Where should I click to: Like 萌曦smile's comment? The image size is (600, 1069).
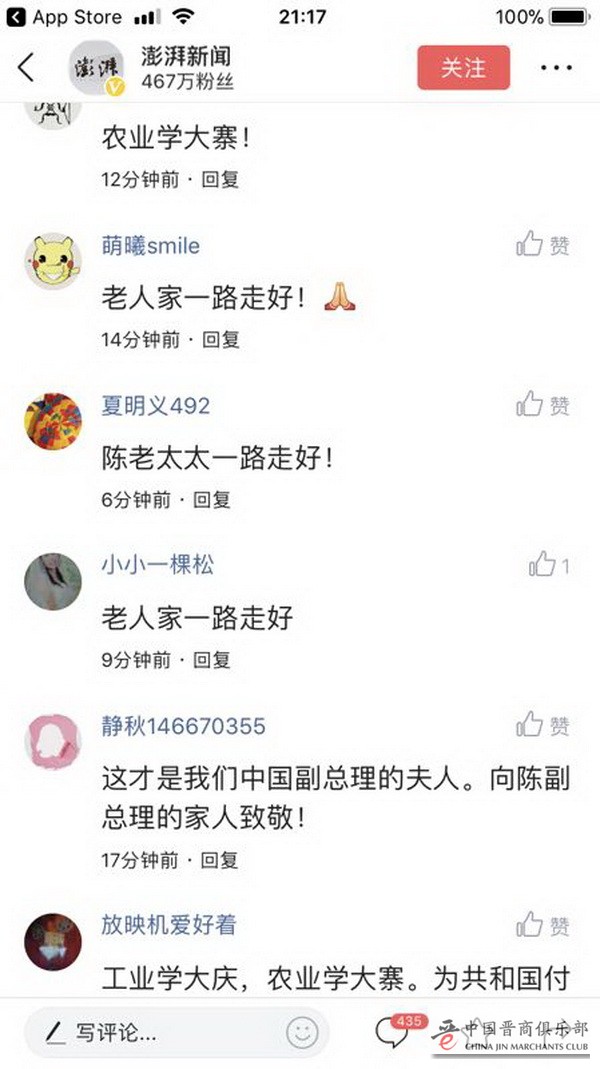pos(543,245)
